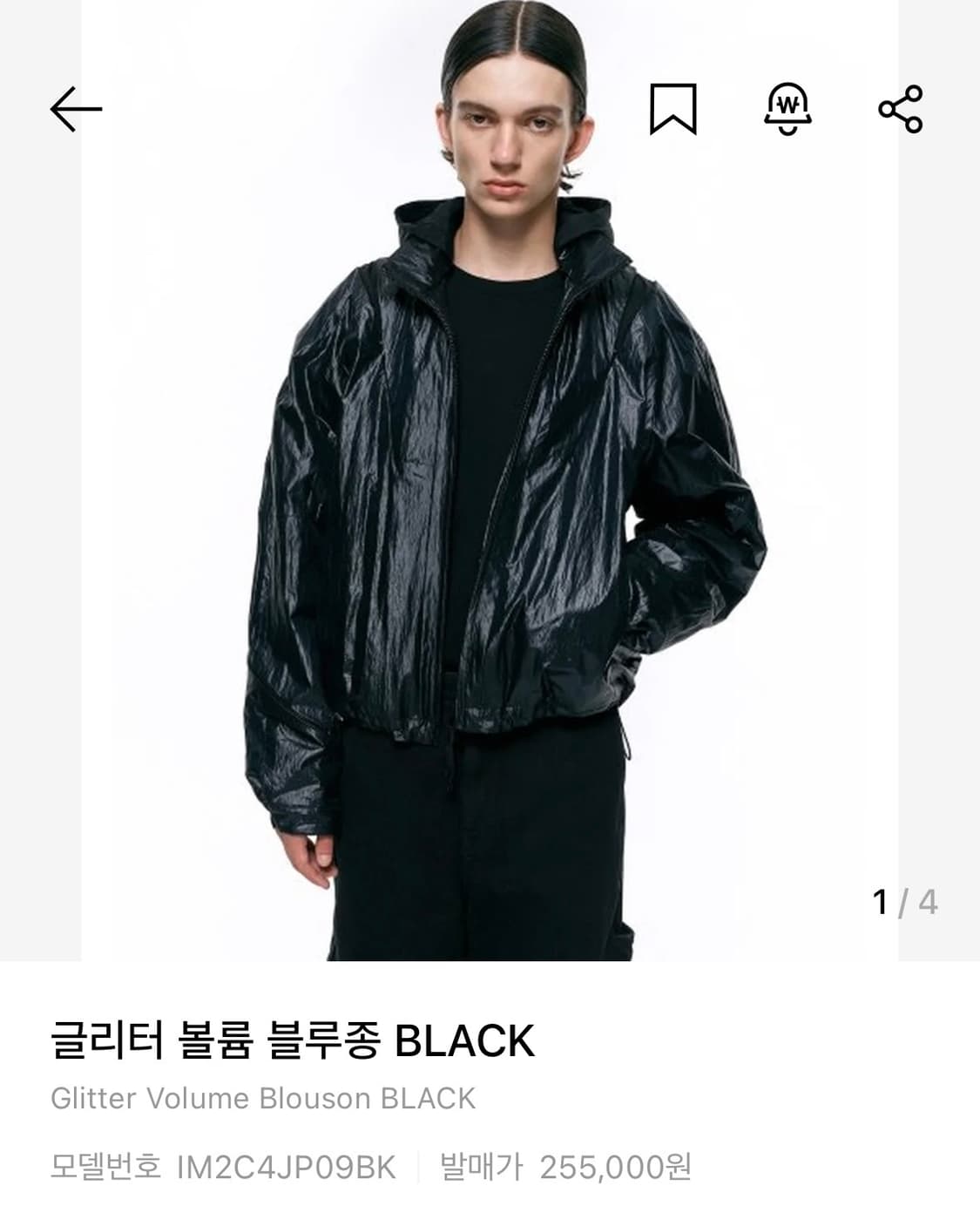Viewport: 980px width, 1206px height.
Task: Toggle saved status for Glitter Volume Blouson
Action: 672,106
